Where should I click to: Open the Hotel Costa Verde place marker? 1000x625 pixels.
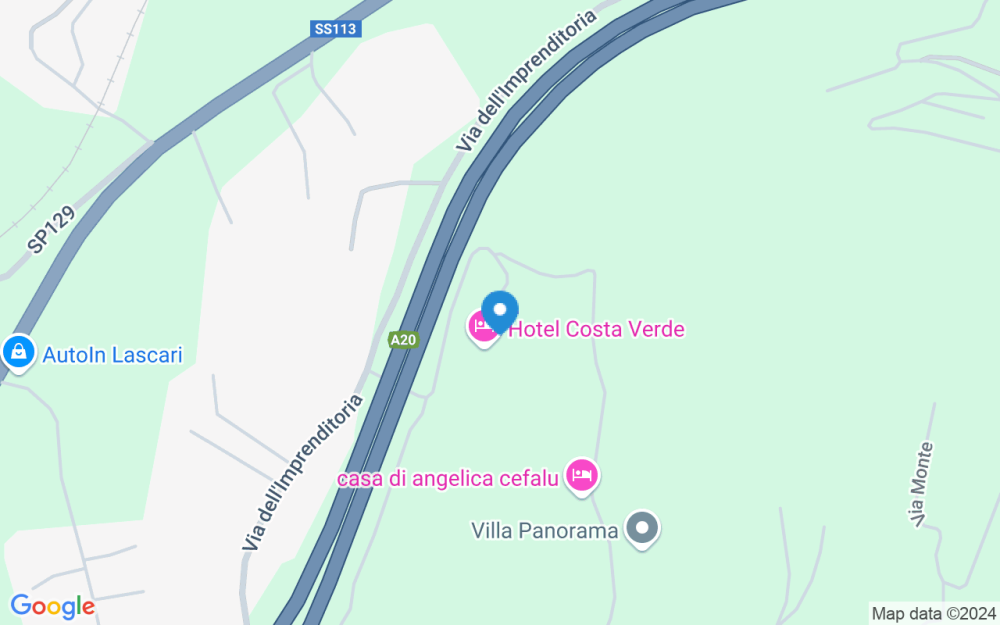click(483, 328)
